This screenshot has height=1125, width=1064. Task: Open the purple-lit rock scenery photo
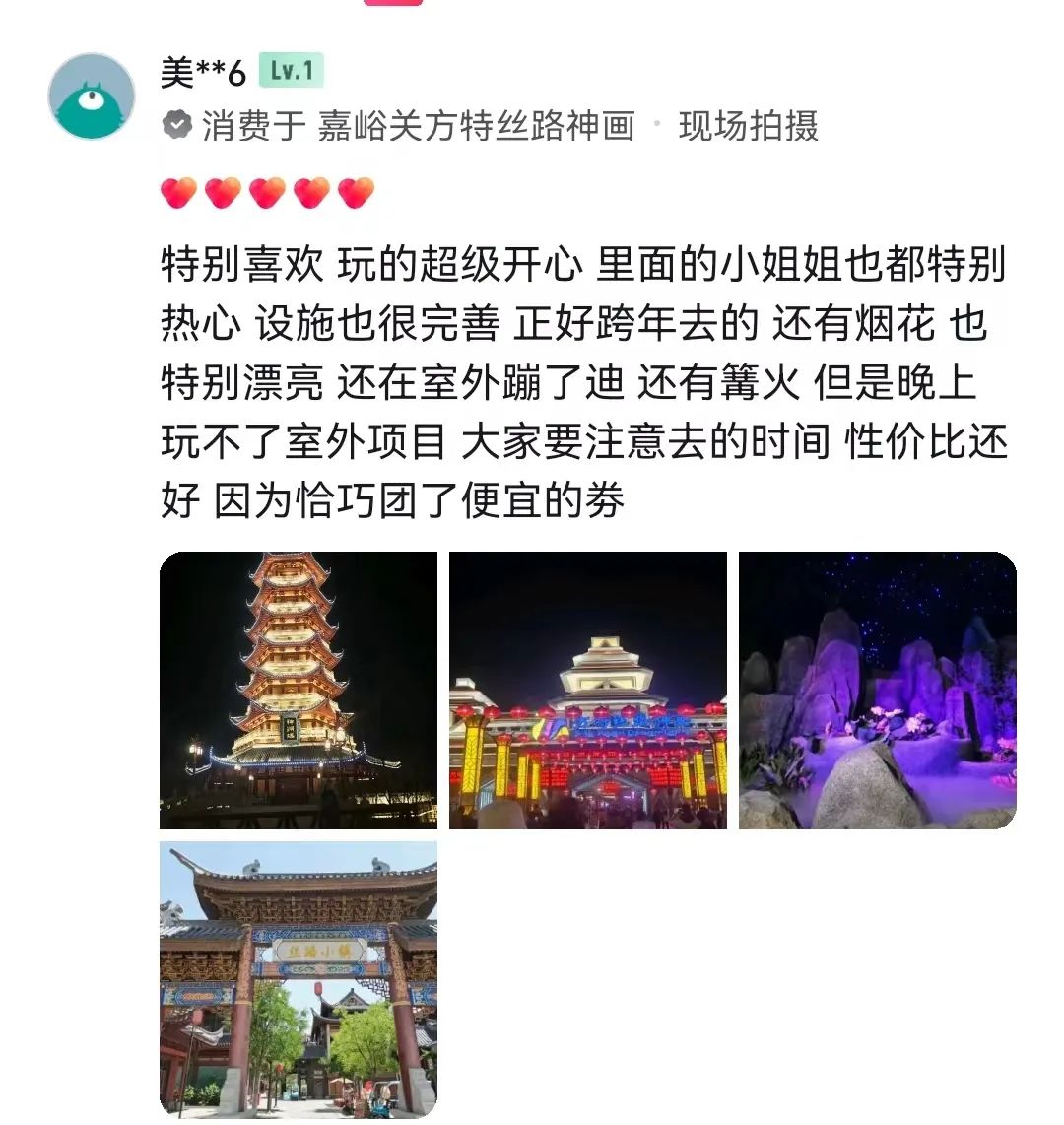(877, 690)
